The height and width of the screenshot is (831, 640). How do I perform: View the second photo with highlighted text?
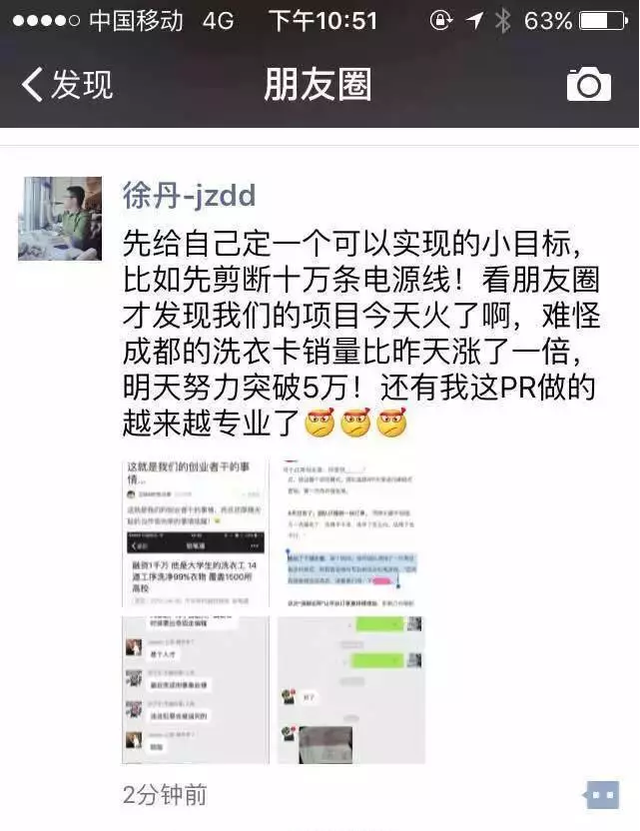[349, 533]
